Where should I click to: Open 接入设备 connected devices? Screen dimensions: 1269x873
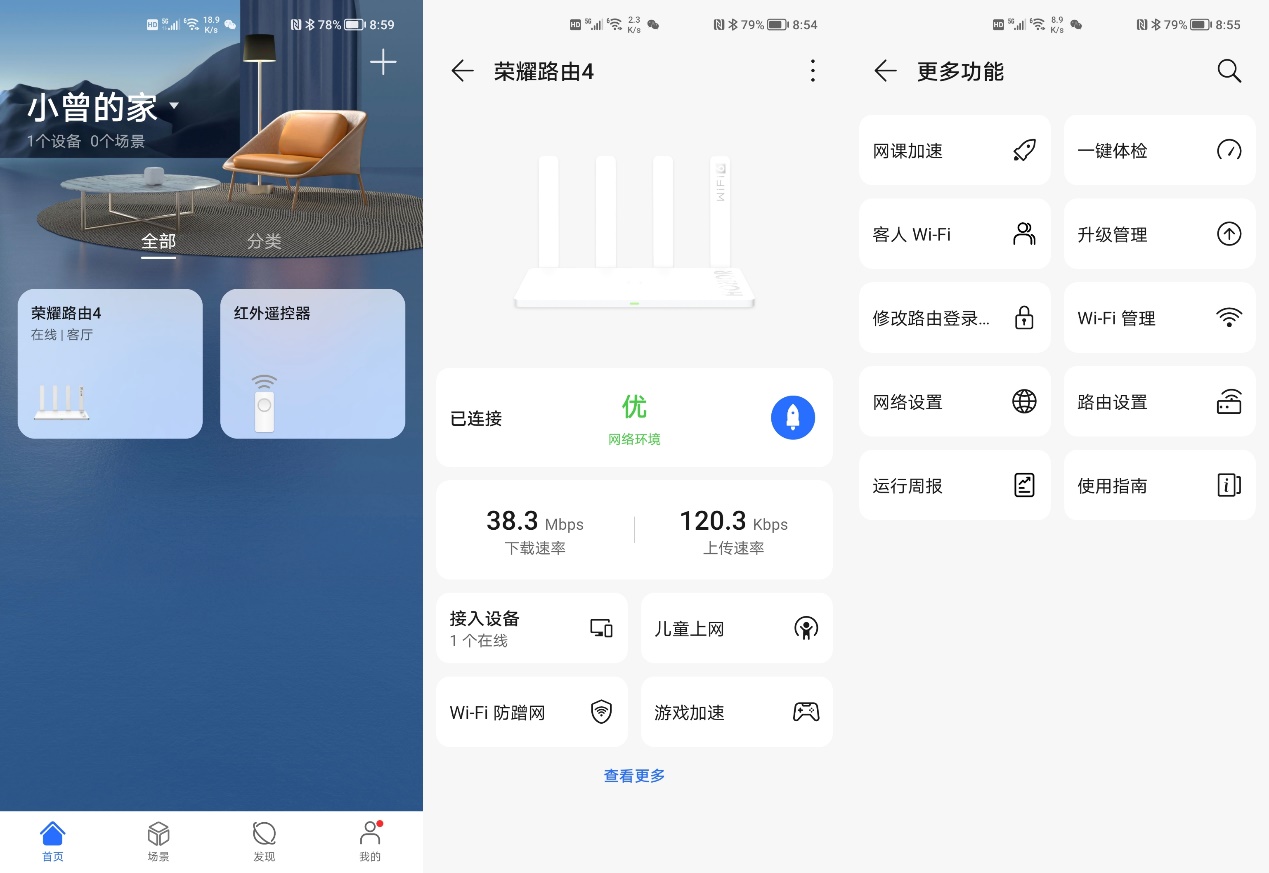coord(531,628)
